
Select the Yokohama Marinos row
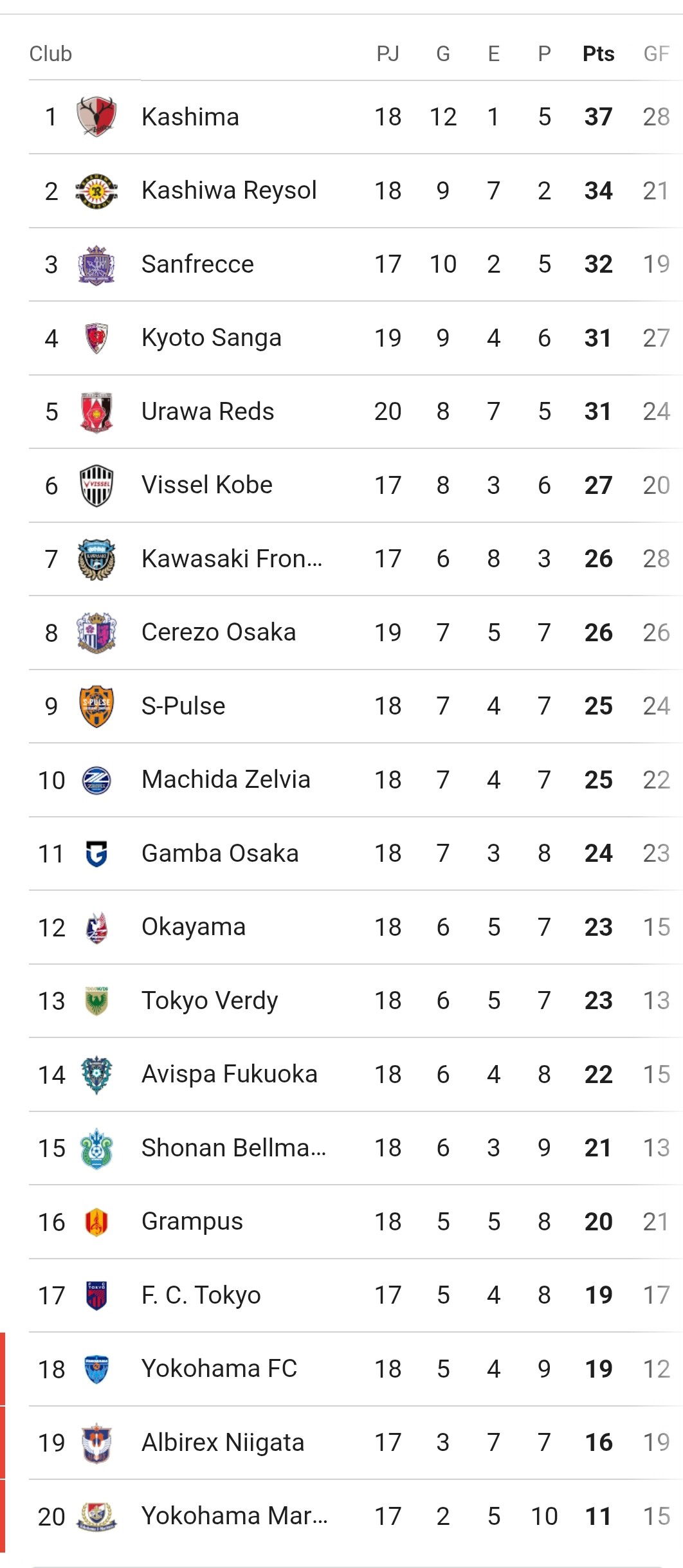356,1517
